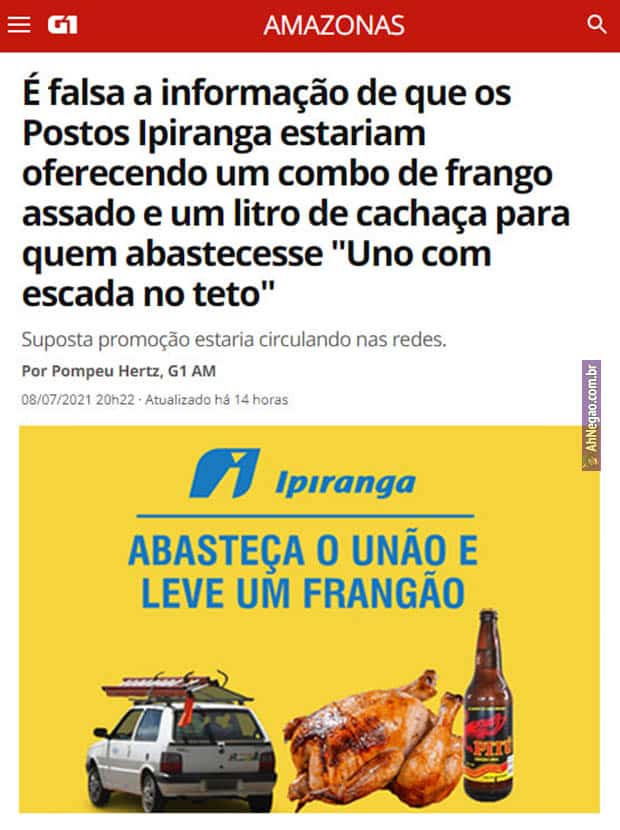This screenshot has width=620, height=830.
Task: Tap the search magnifier icon
Action: click(597, 25)
